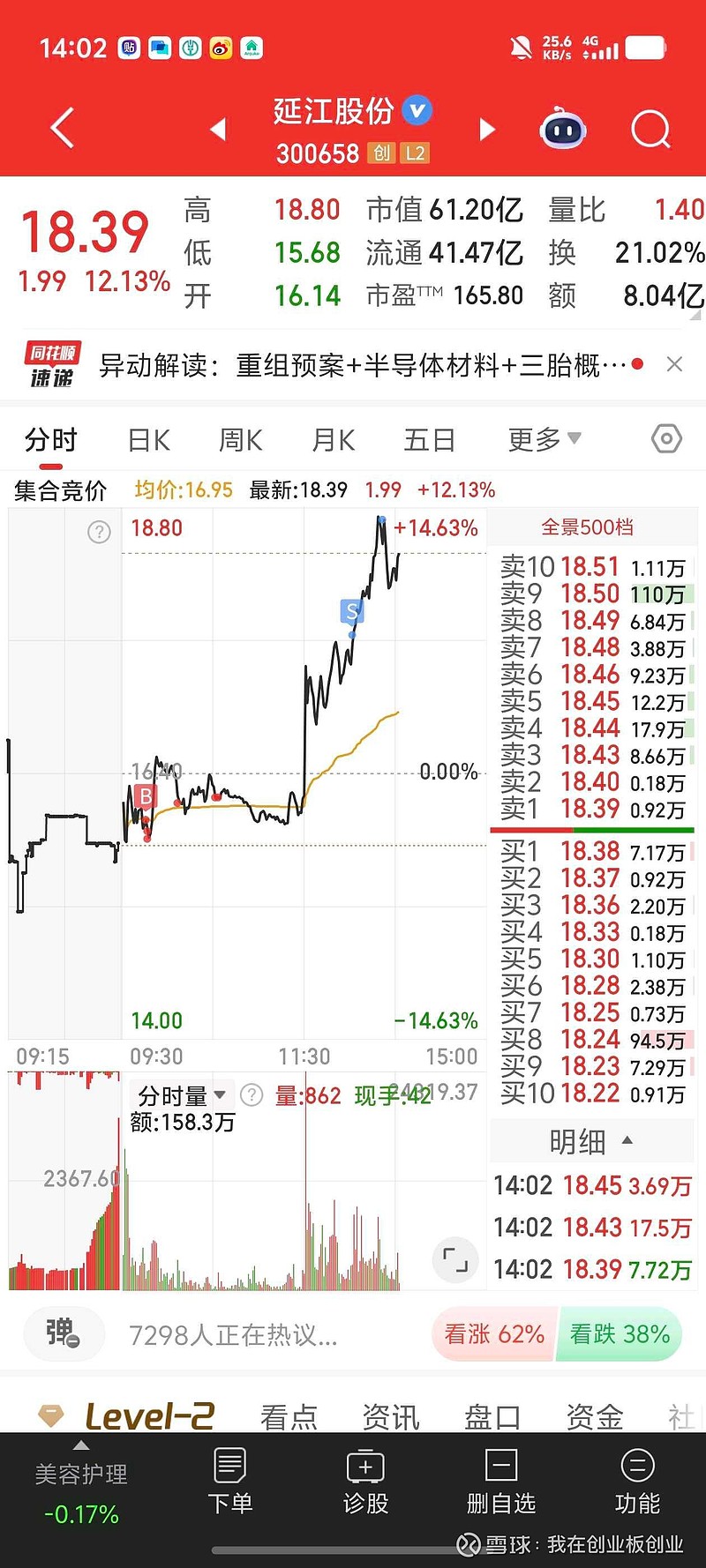Switch to the 五日 chart tab

429,440
